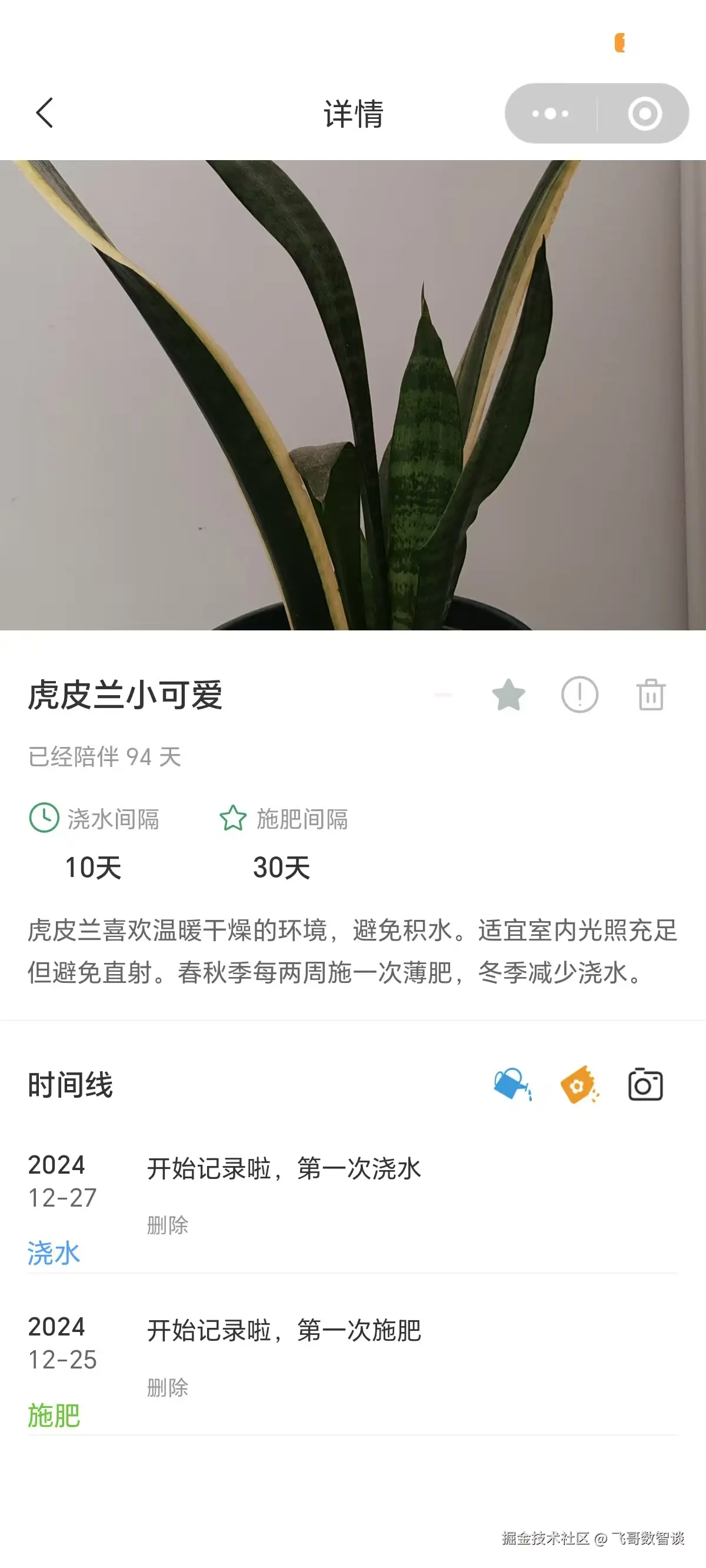Screen dimensions: 706x1568
Task: Delete the 12-27 watering record
Action: [x=167, y=1225]
